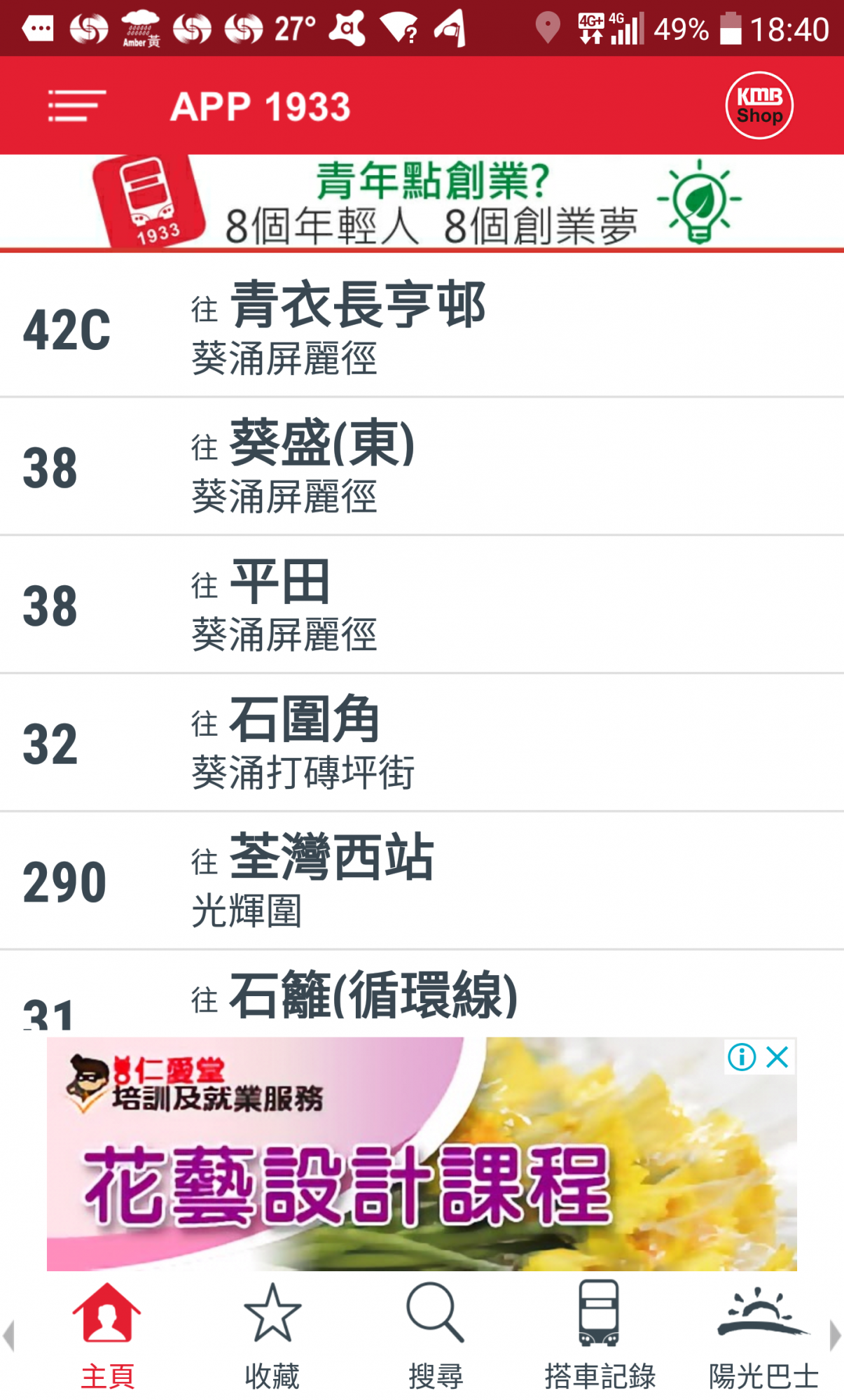Open route 31 to 石籬(循環線)
844x1400 pixels.
pos(422,995)
